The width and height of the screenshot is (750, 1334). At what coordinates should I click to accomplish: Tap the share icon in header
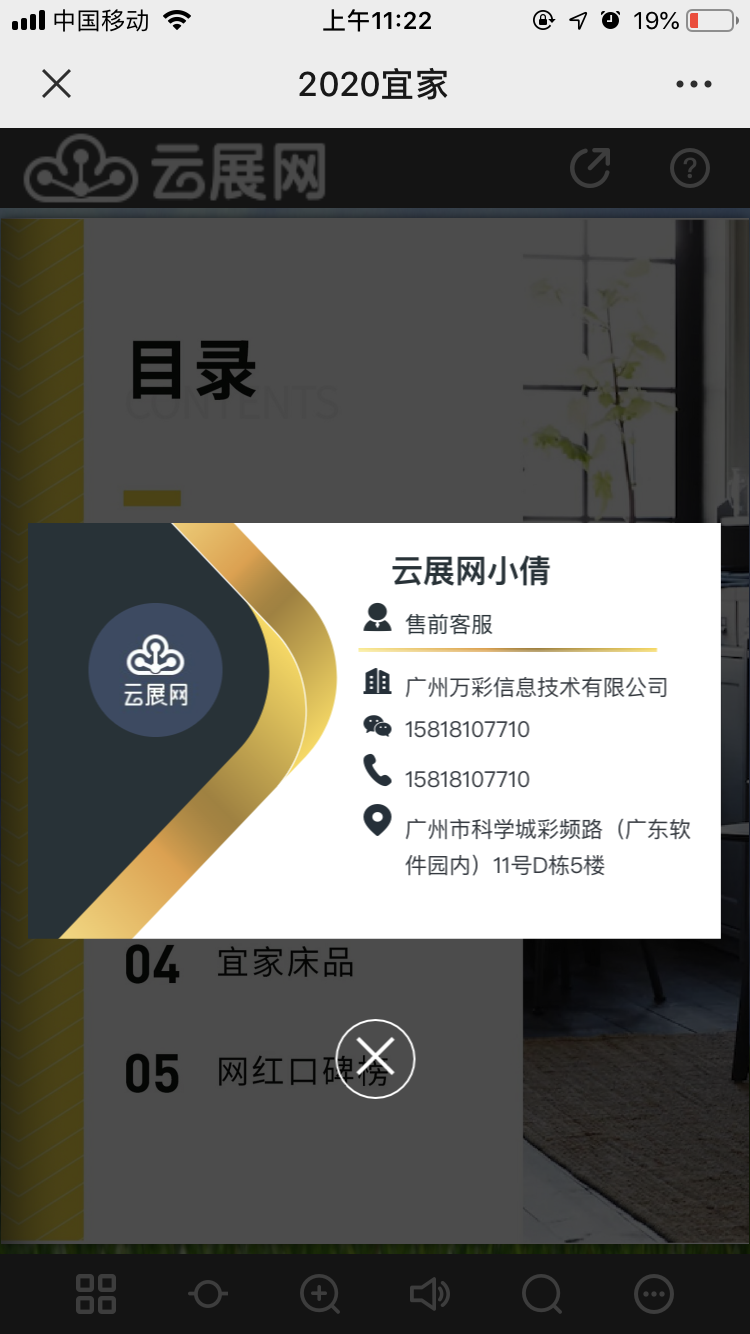[x=590, y=168]
